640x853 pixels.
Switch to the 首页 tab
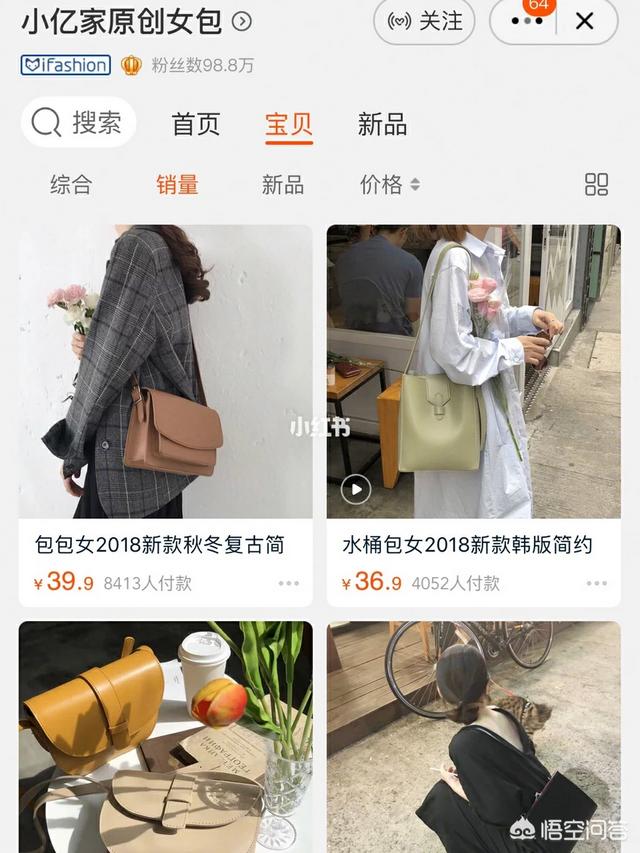click(x=195, y=124)
